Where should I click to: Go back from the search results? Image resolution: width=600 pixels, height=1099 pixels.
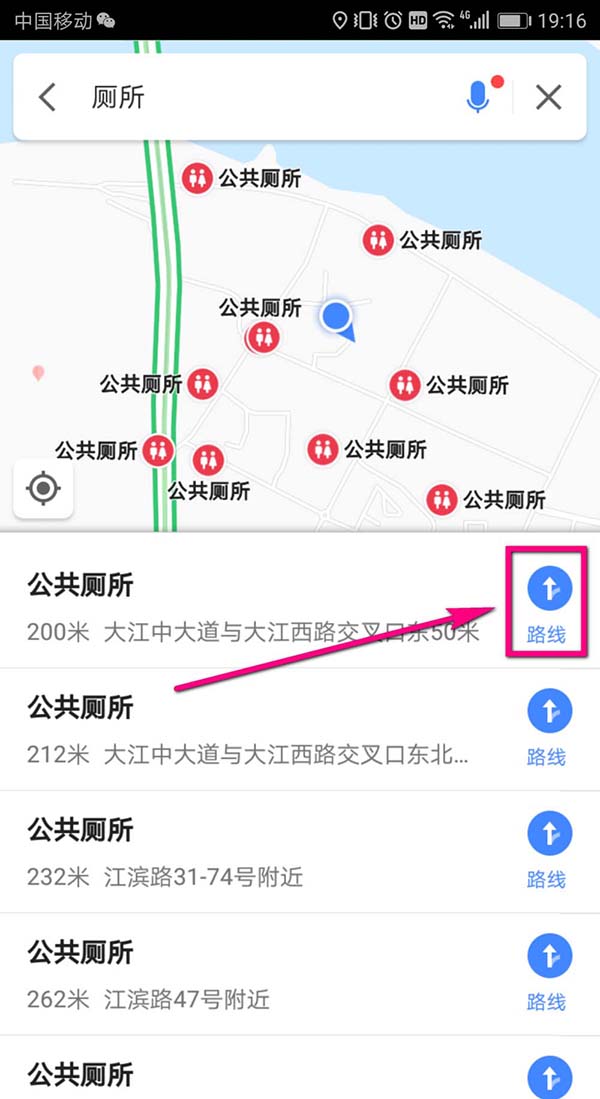tap(47, 97)
